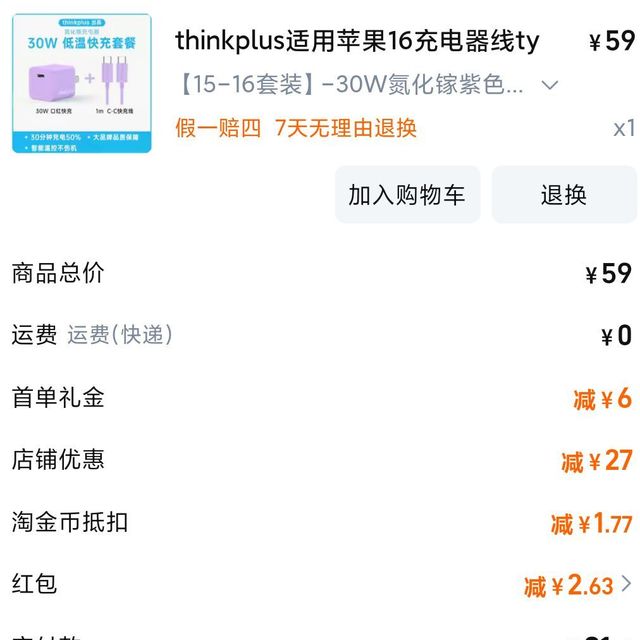
Task: Open the thinkplus charger product thumbnail
Action: [82, 83]
